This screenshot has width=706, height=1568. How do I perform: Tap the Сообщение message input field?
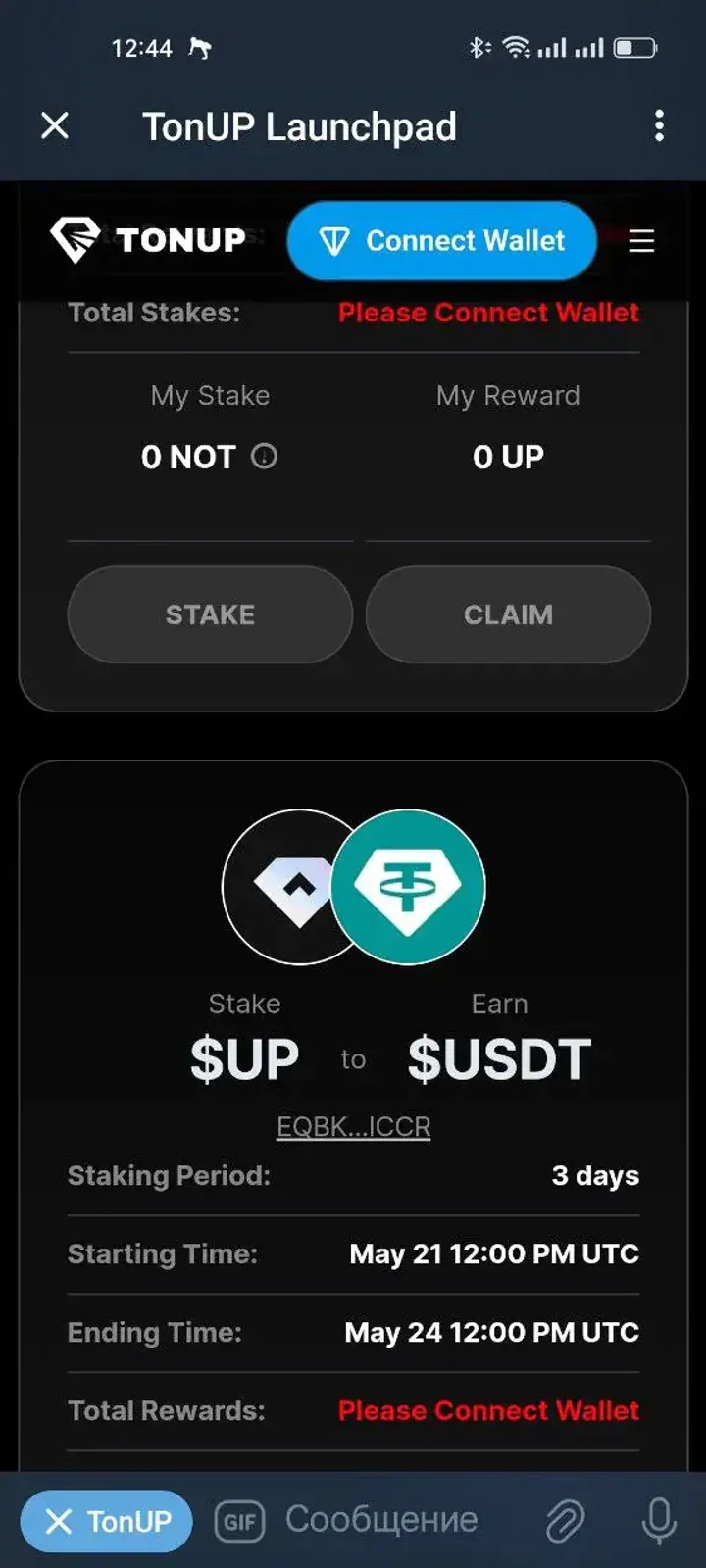382,1520
